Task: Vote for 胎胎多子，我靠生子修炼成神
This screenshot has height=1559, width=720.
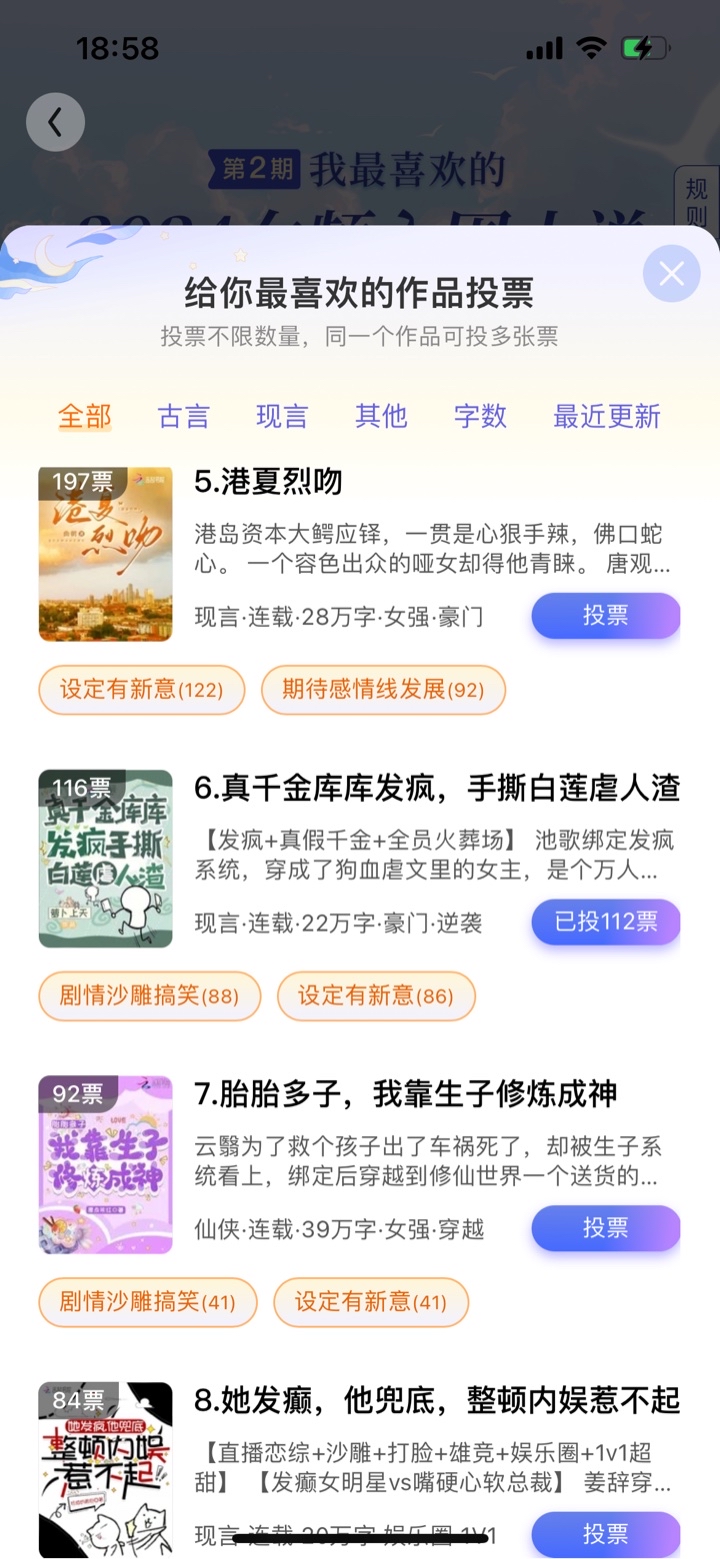Action: tap(605, 1228)
